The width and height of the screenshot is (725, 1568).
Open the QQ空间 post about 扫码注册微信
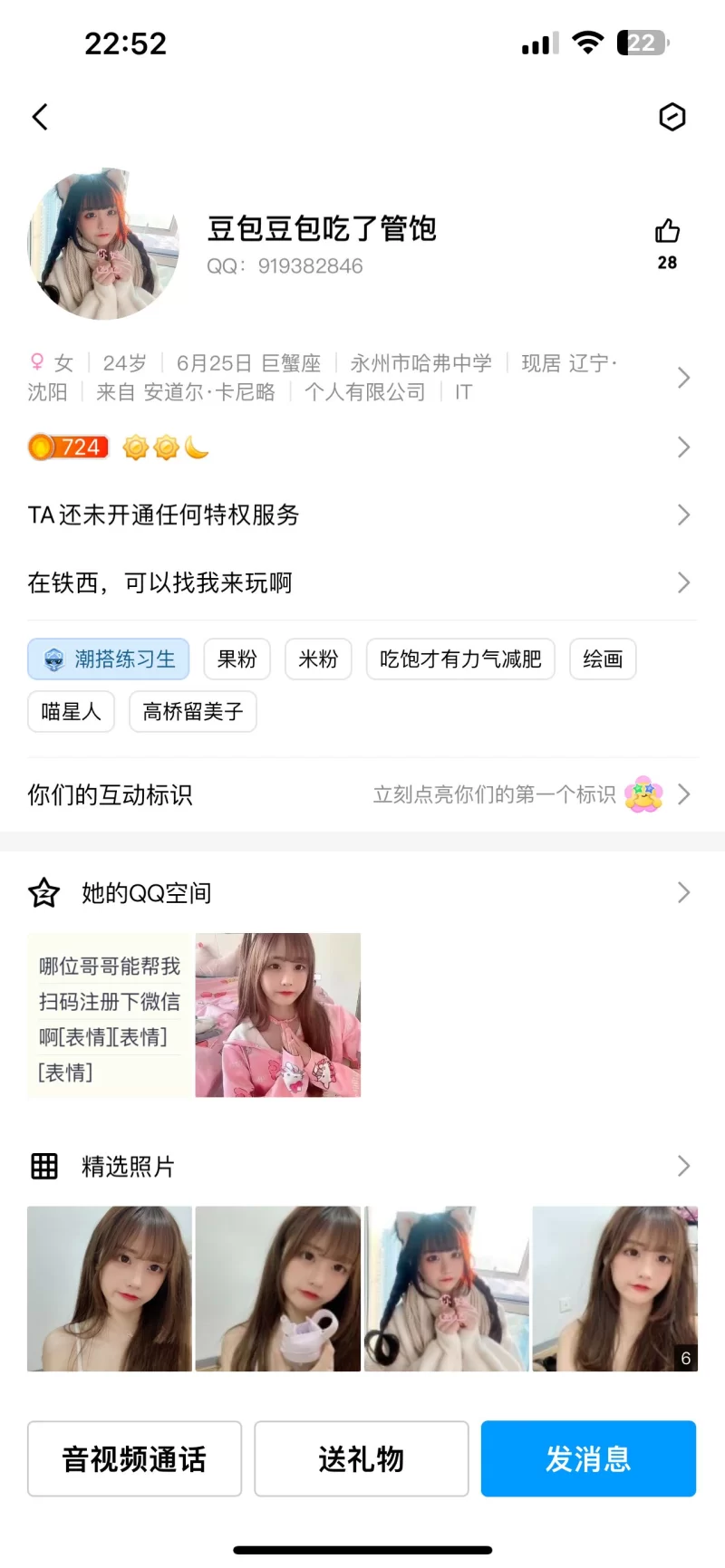pyautogui.click(x=109, y=1016)
